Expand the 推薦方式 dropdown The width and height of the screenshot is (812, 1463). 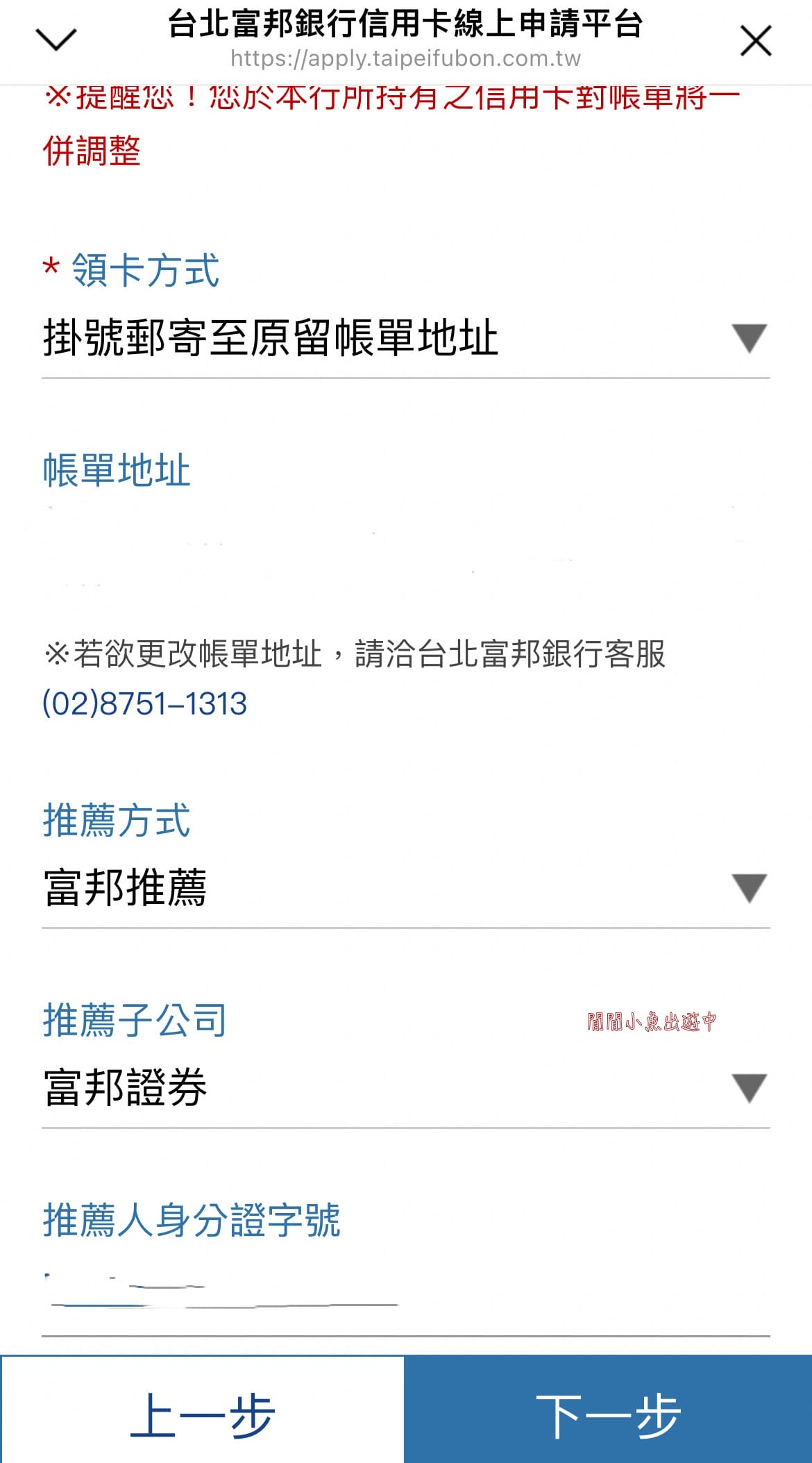[406, 889]
